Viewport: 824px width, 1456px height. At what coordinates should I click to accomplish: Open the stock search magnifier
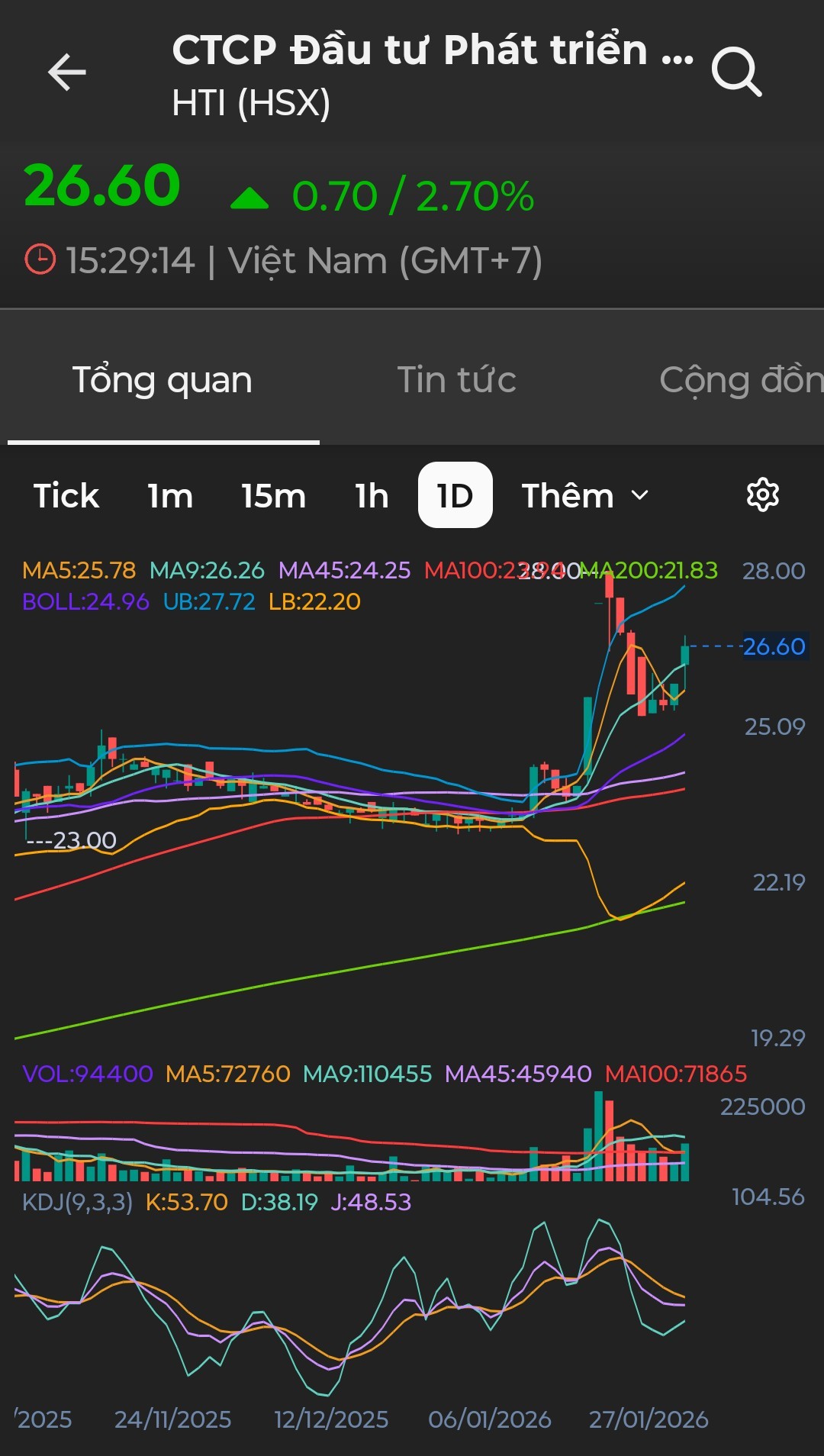[736, 72]
